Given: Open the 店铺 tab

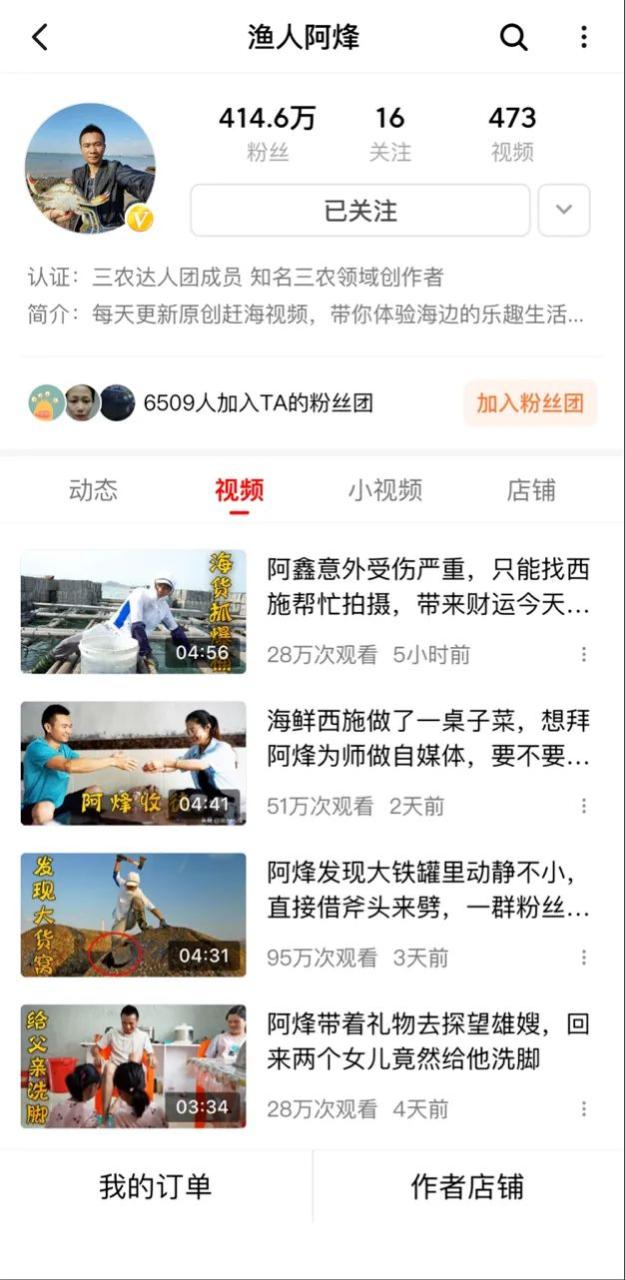Looking at the screenshot, I should (x=531, y=490).
